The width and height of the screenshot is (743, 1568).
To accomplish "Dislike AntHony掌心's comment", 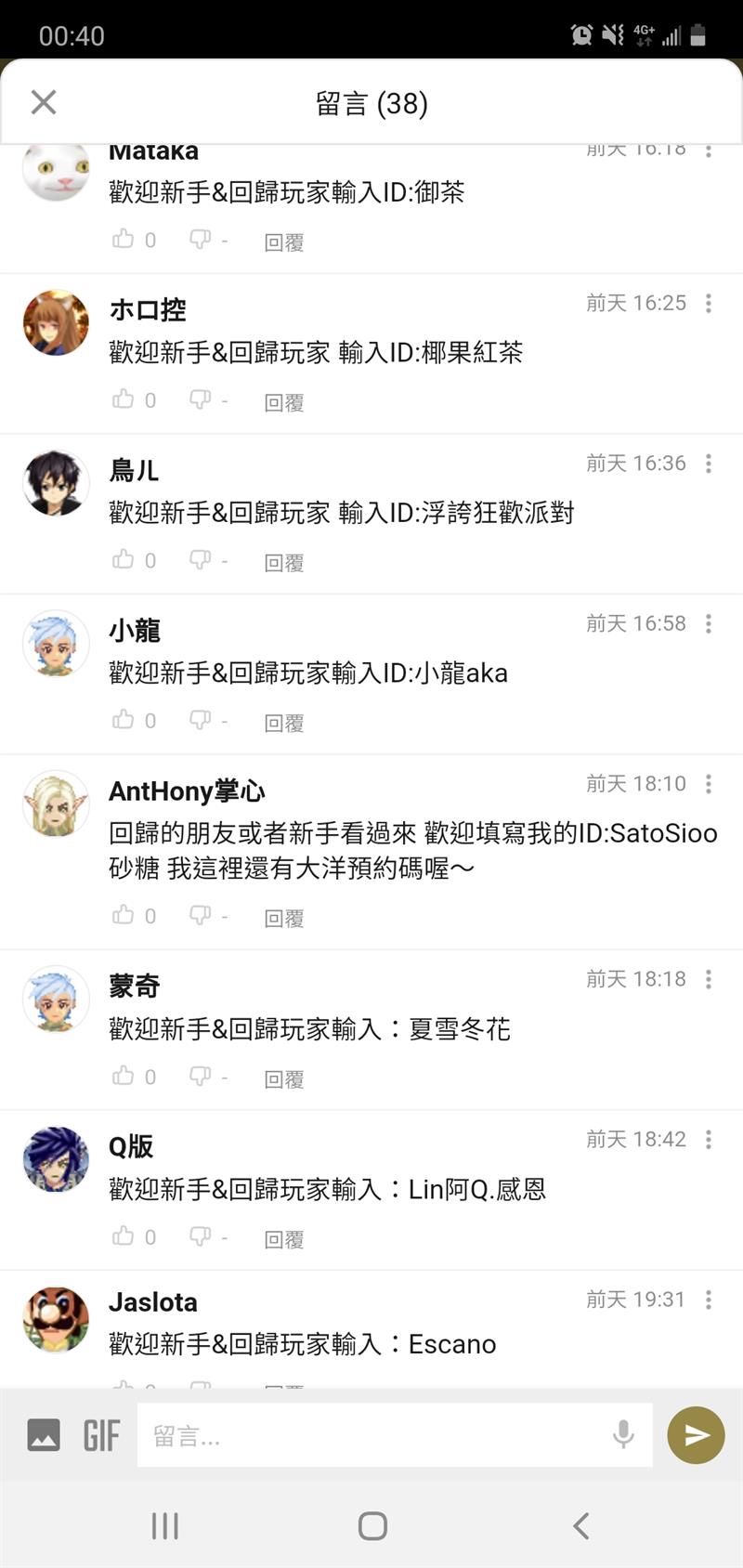I will point(200,915).
